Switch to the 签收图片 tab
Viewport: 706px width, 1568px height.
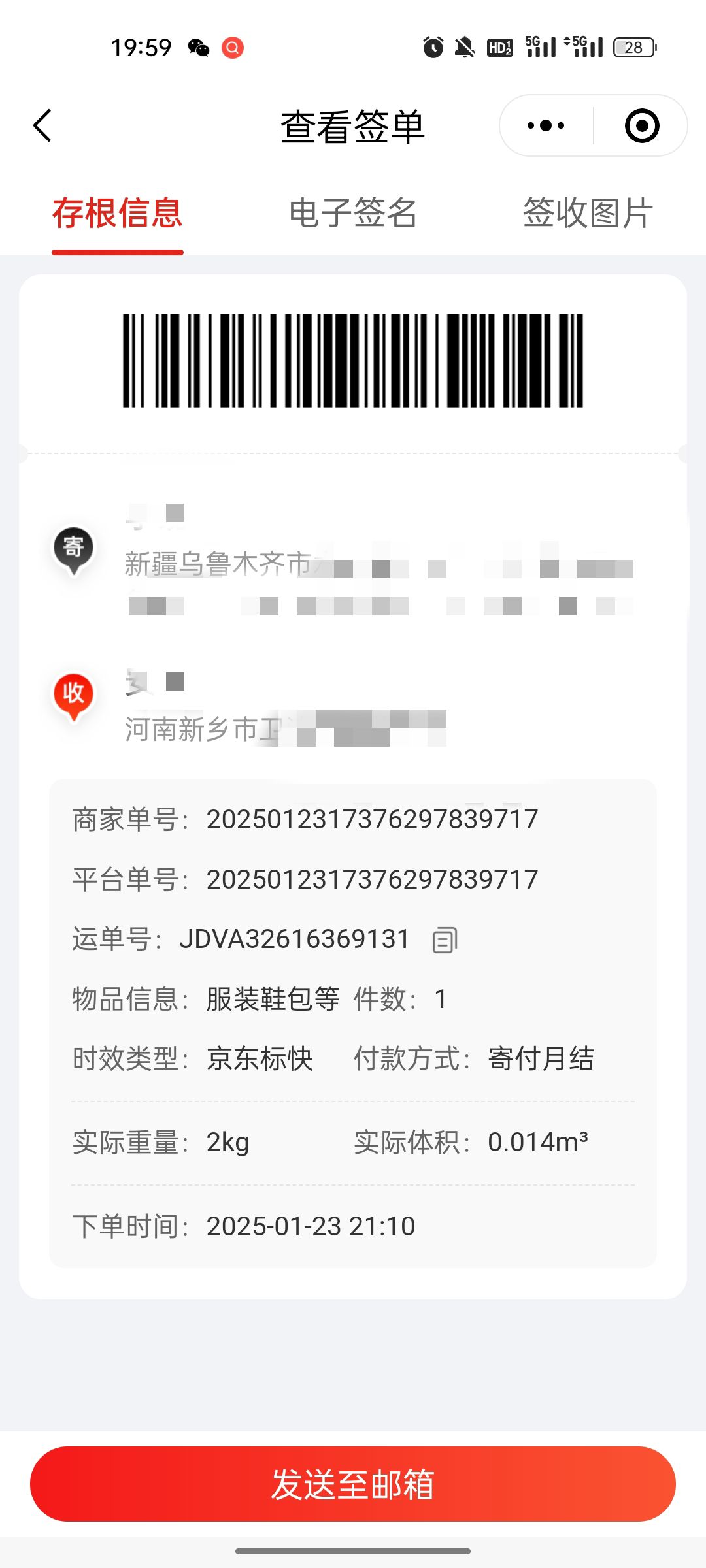(588, 213)
